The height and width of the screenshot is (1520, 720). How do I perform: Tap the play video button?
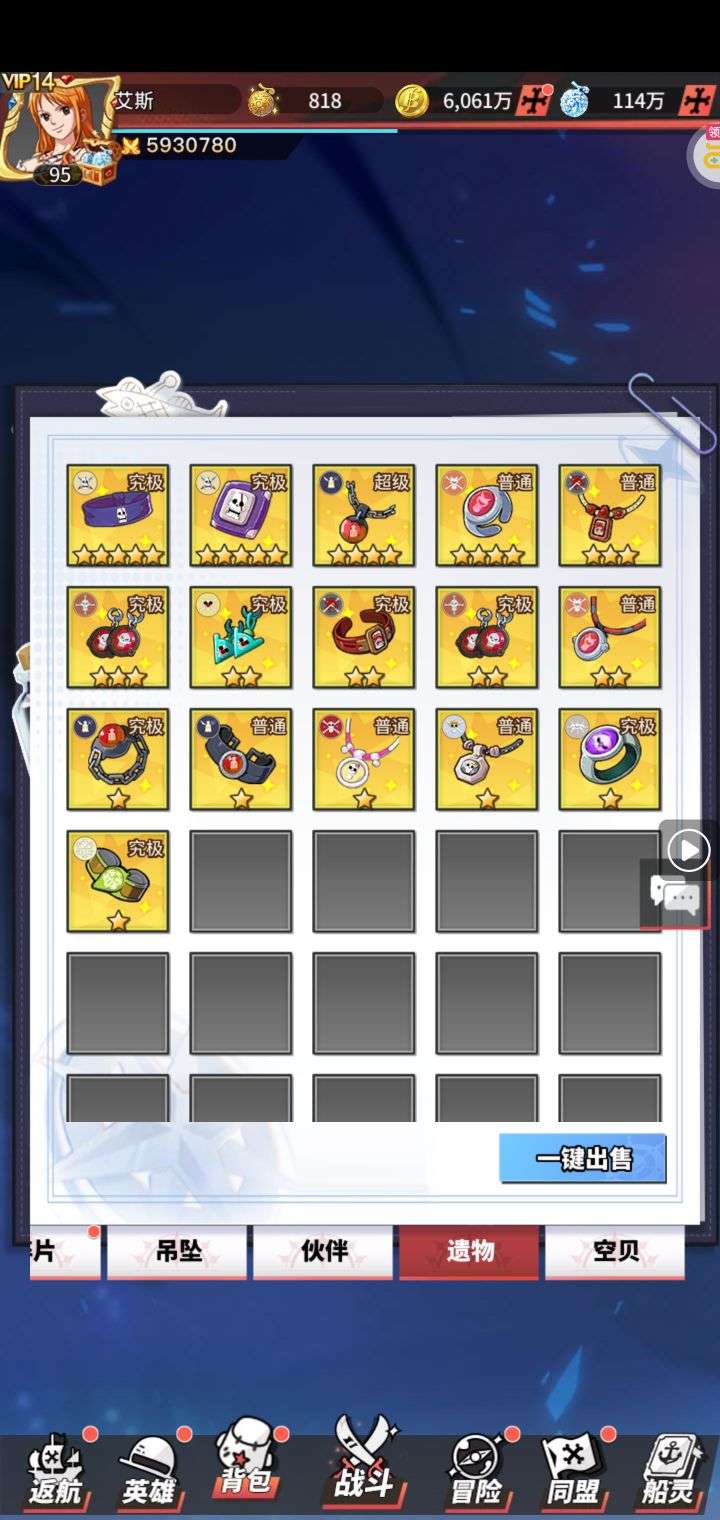point(688,851)
